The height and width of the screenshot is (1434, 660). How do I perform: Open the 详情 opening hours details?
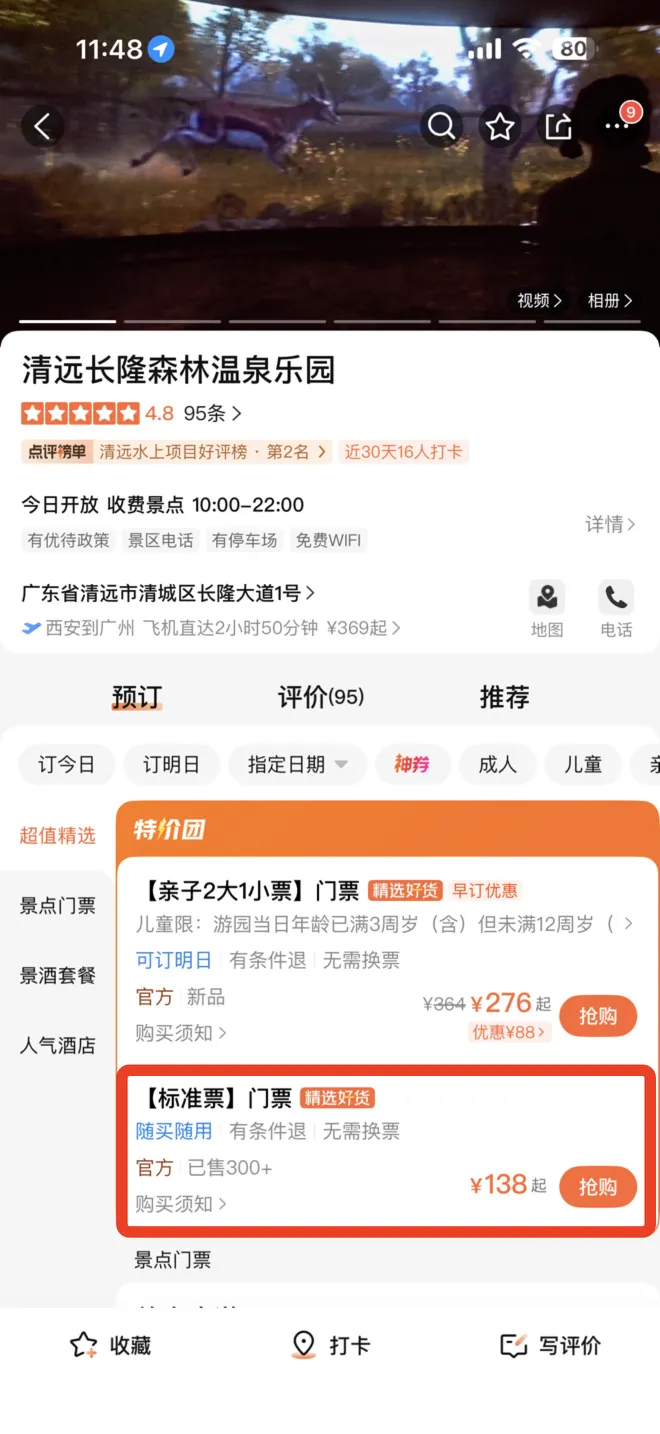point(609,524)
